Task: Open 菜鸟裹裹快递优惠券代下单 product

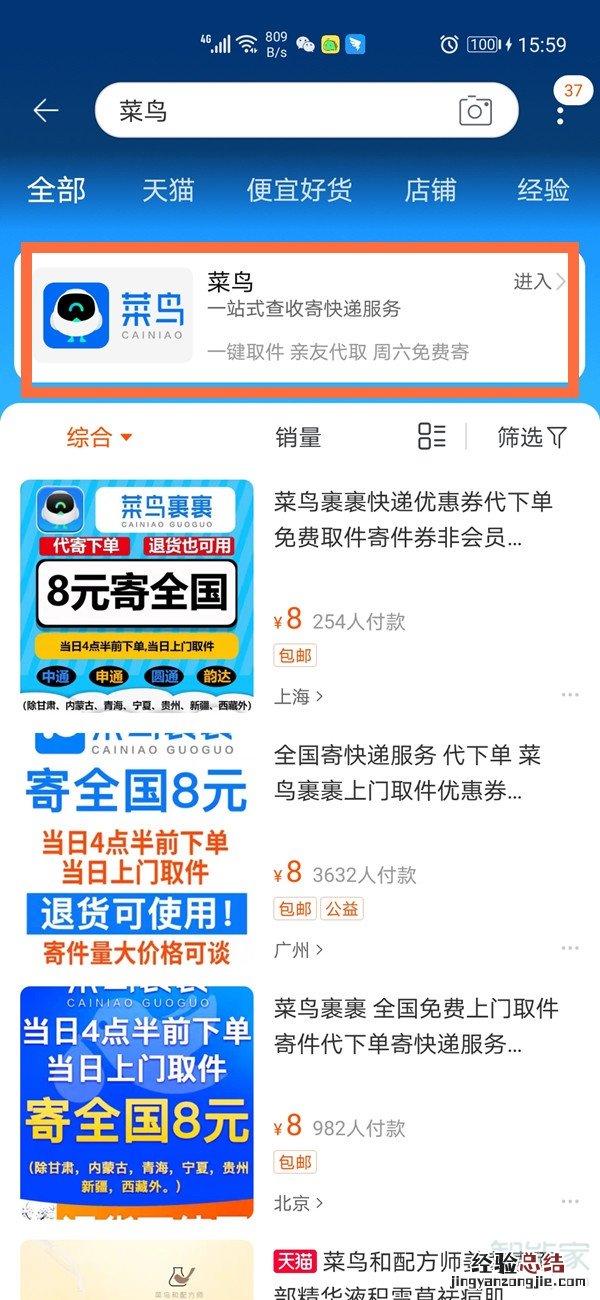Action: coord(412,520)
